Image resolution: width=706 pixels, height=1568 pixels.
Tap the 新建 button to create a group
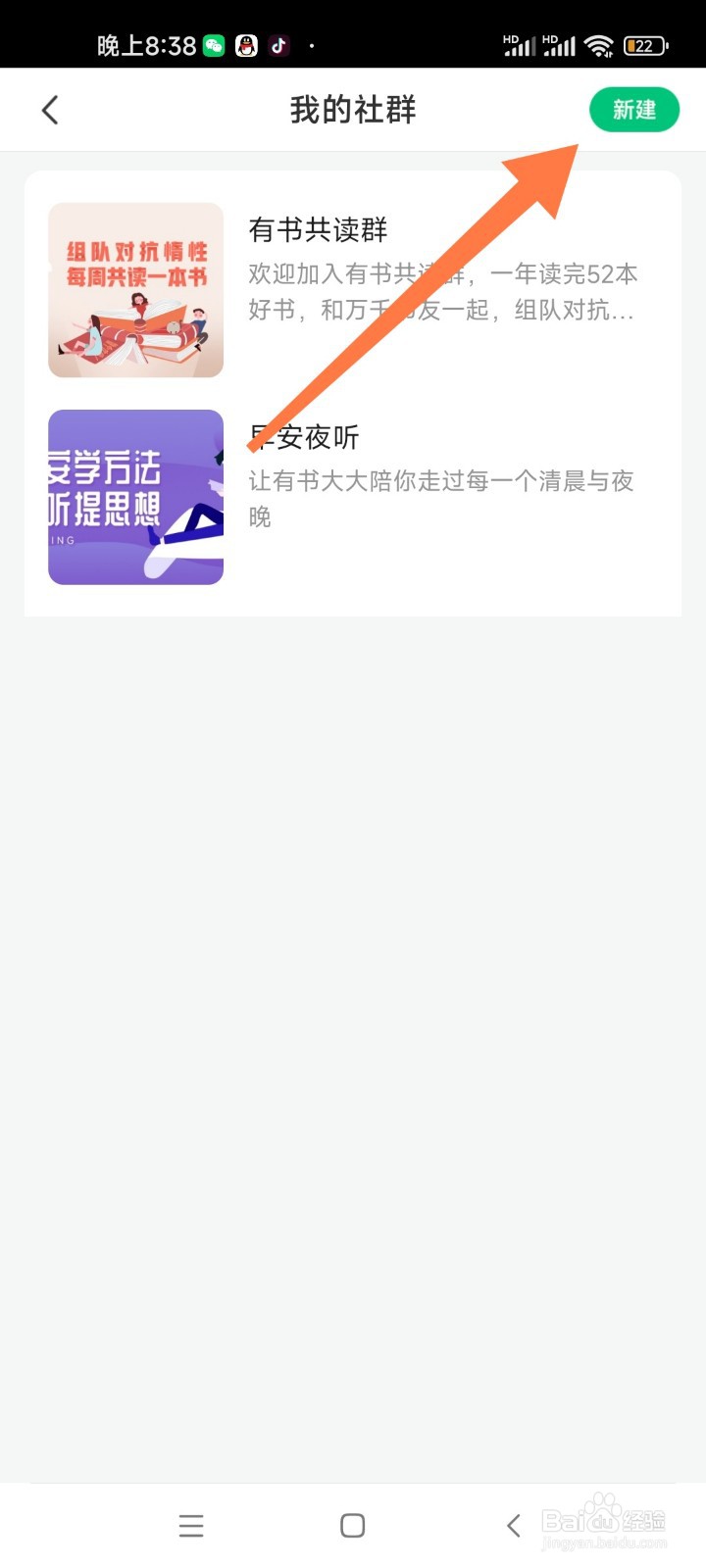(x=633, y=110)
